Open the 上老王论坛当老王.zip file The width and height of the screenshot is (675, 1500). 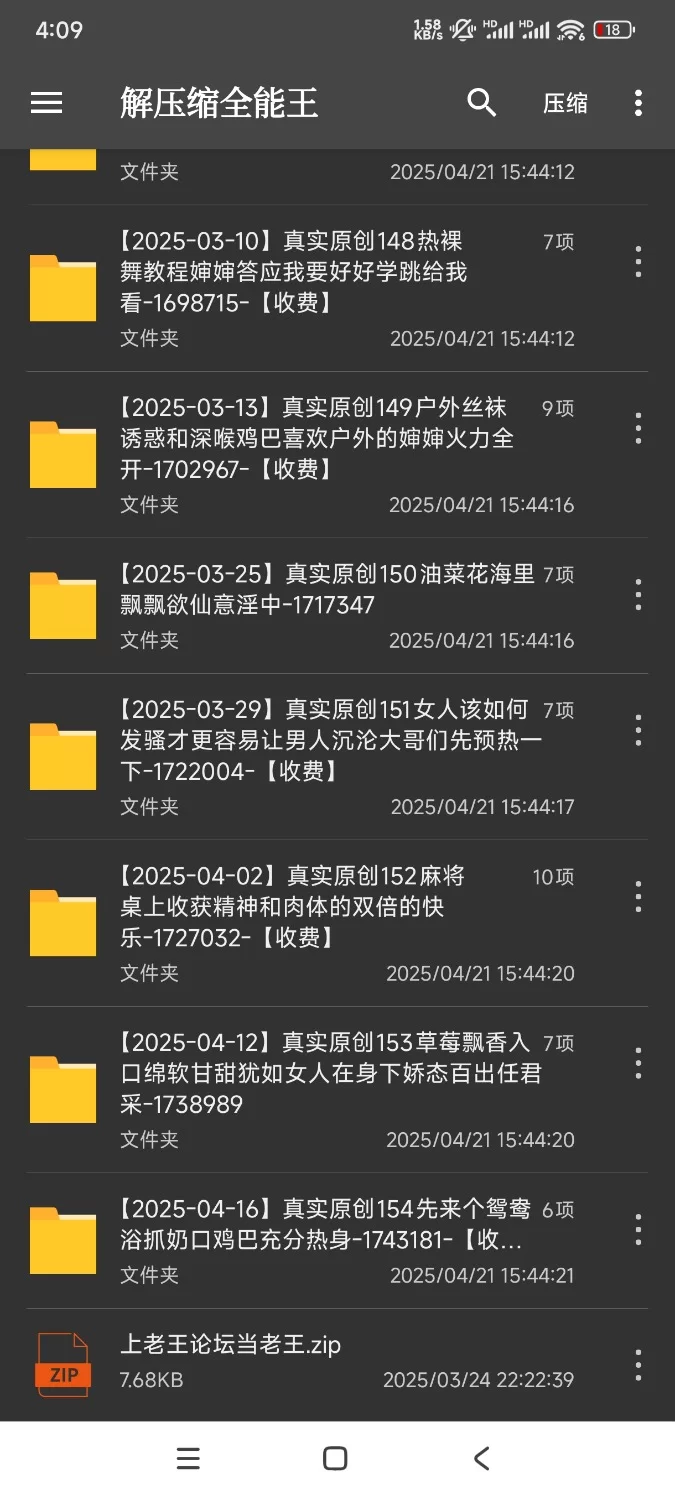[320, 1364]
